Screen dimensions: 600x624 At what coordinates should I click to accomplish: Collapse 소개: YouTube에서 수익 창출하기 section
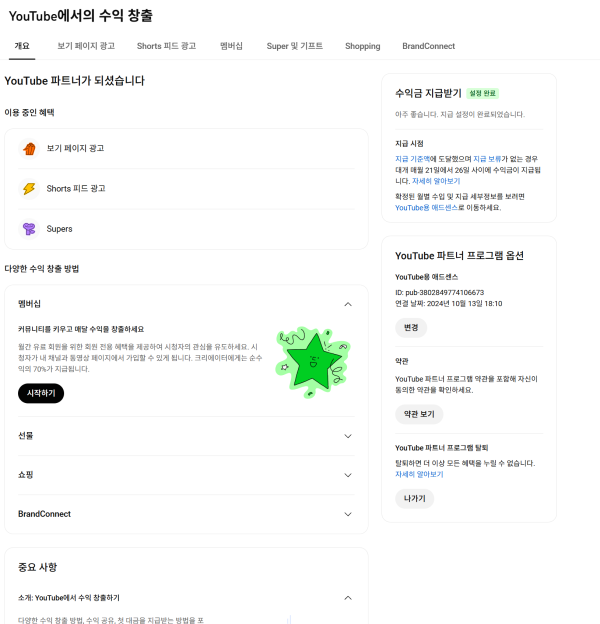pos(347,598)
